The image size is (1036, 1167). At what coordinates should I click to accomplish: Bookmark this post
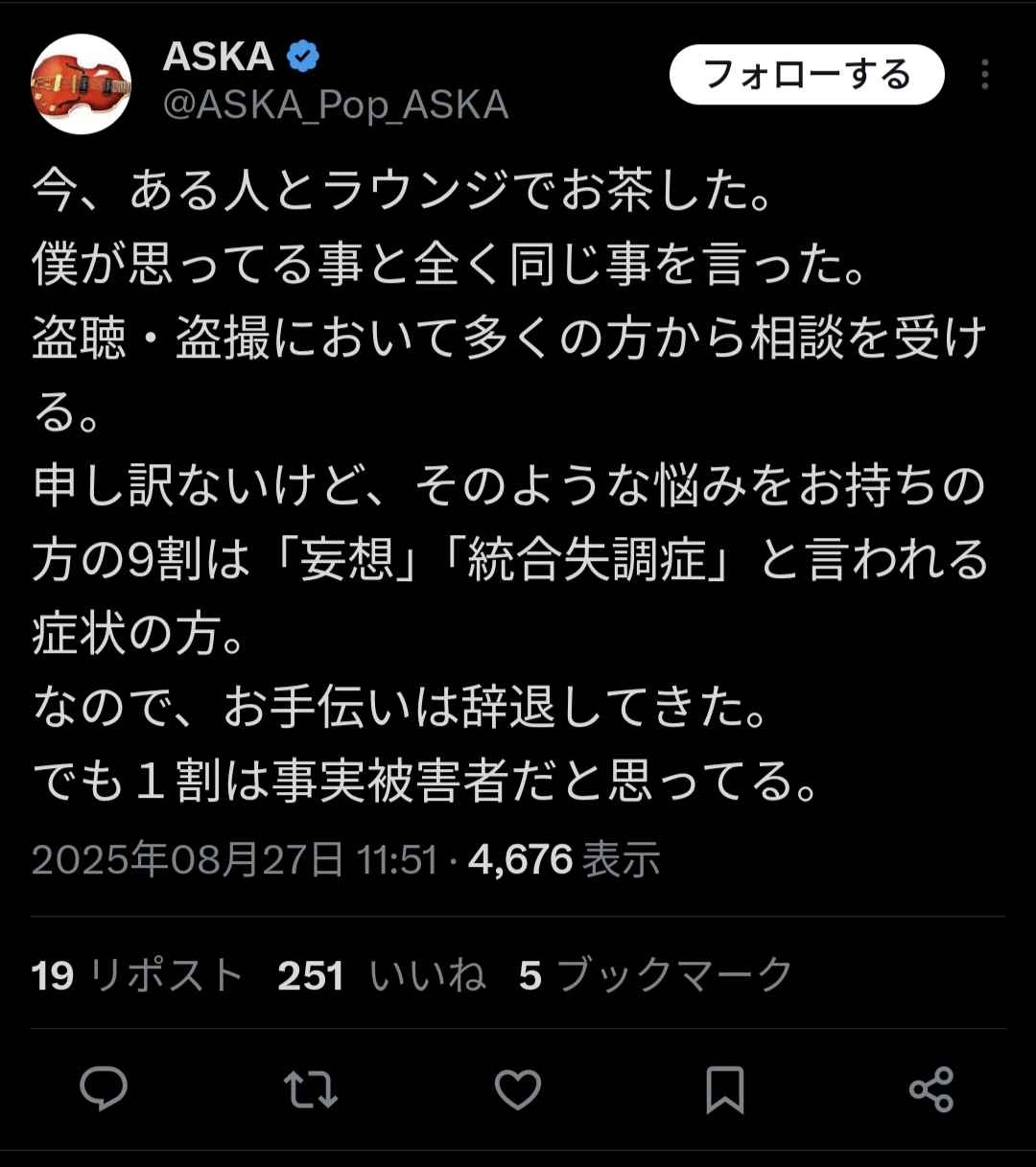[724, 1089]
